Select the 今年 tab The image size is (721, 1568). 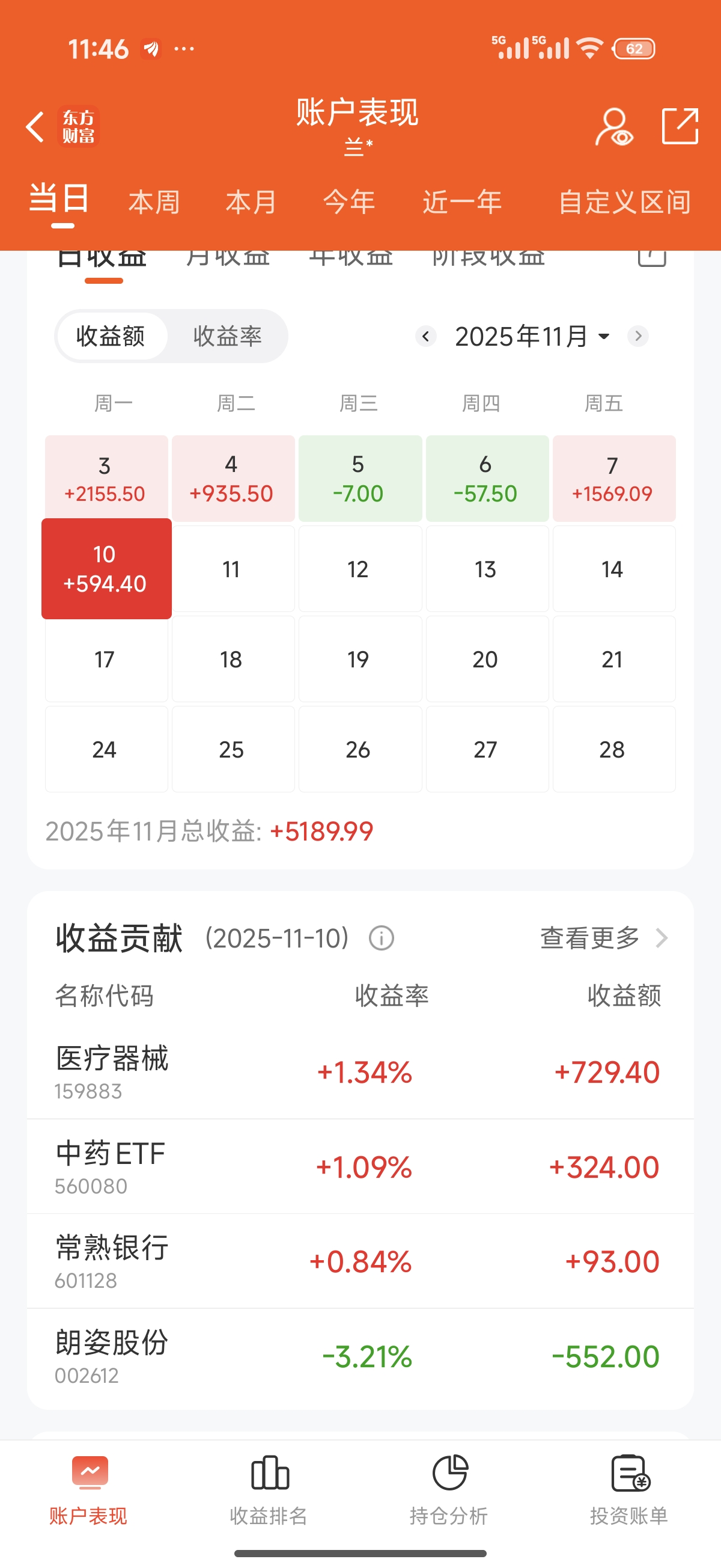[x=348, y=202]
